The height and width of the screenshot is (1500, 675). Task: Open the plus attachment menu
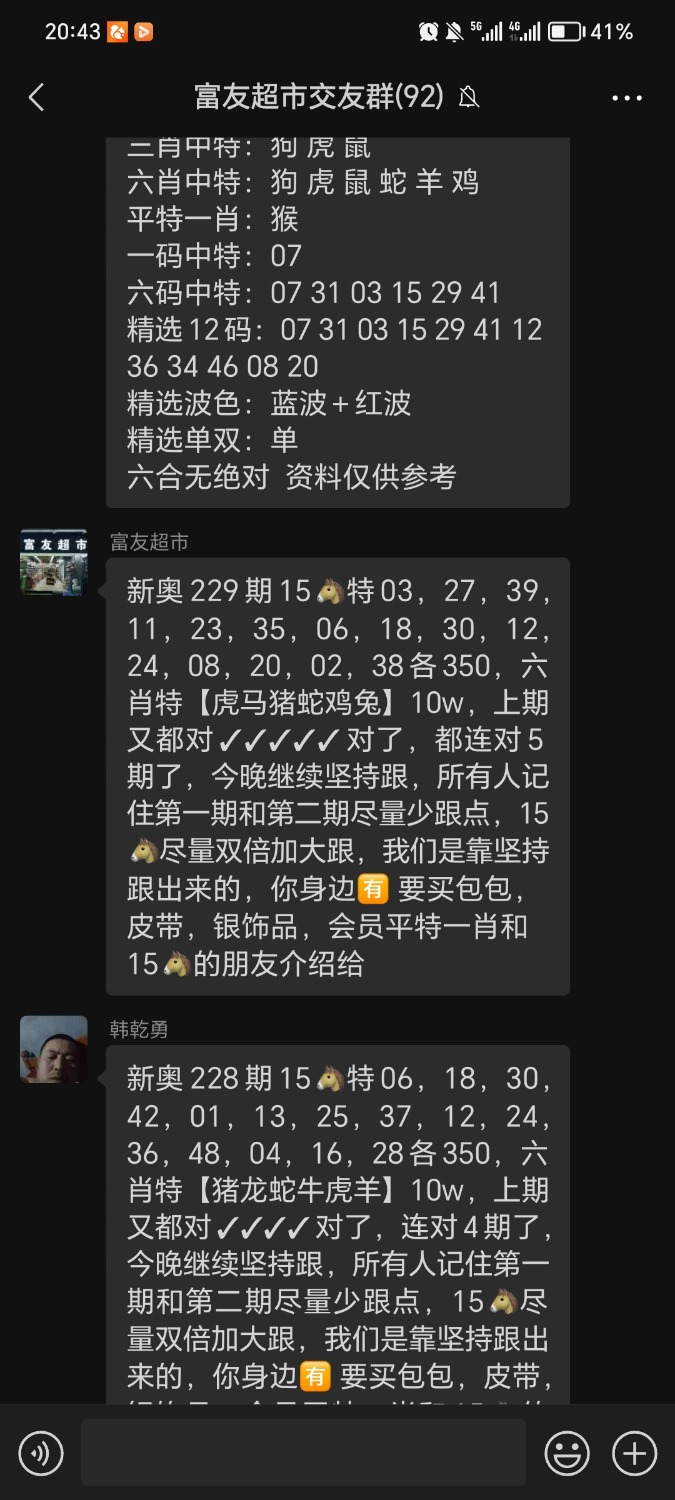[634, 1453]
